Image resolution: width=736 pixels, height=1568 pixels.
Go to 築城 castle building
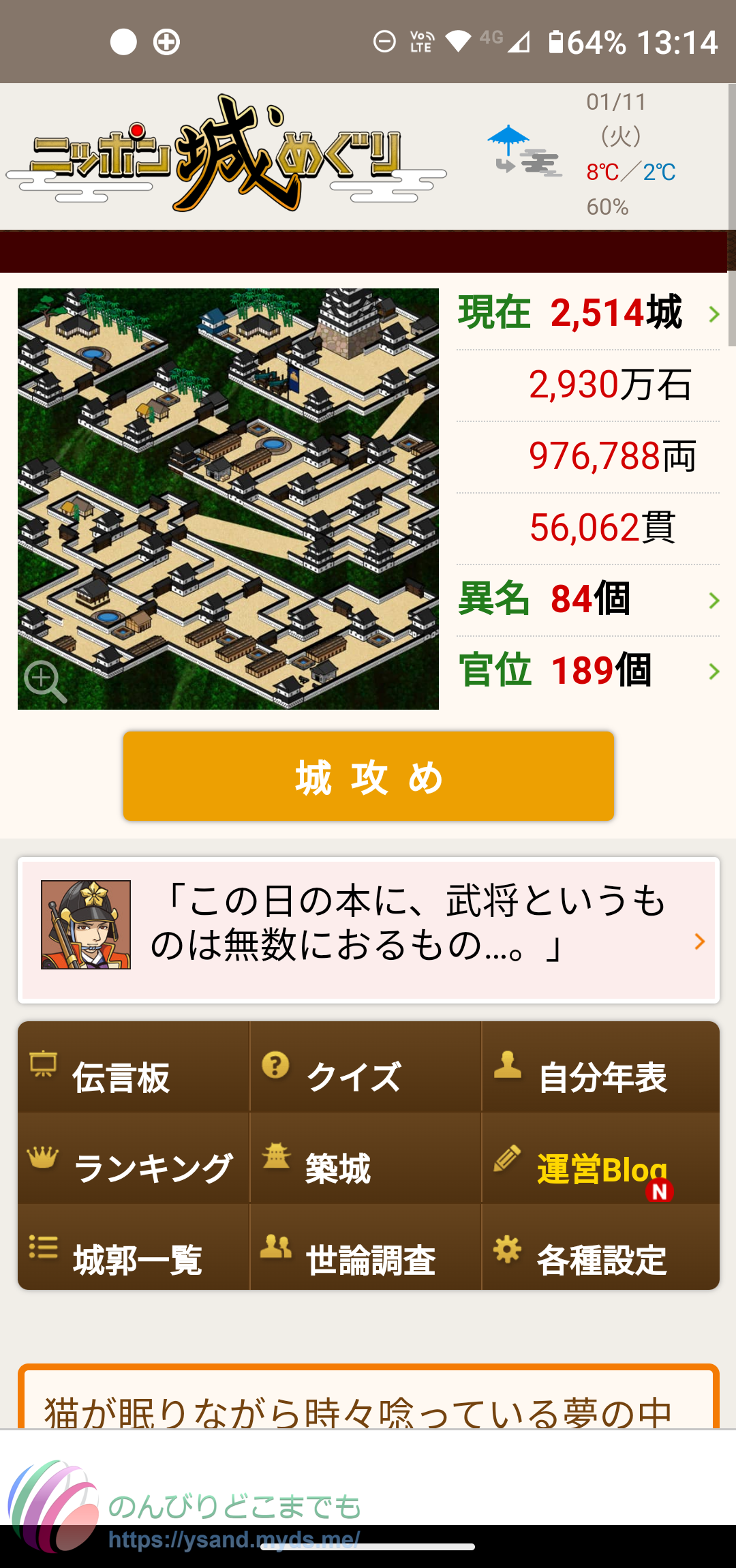point(365,1159)
